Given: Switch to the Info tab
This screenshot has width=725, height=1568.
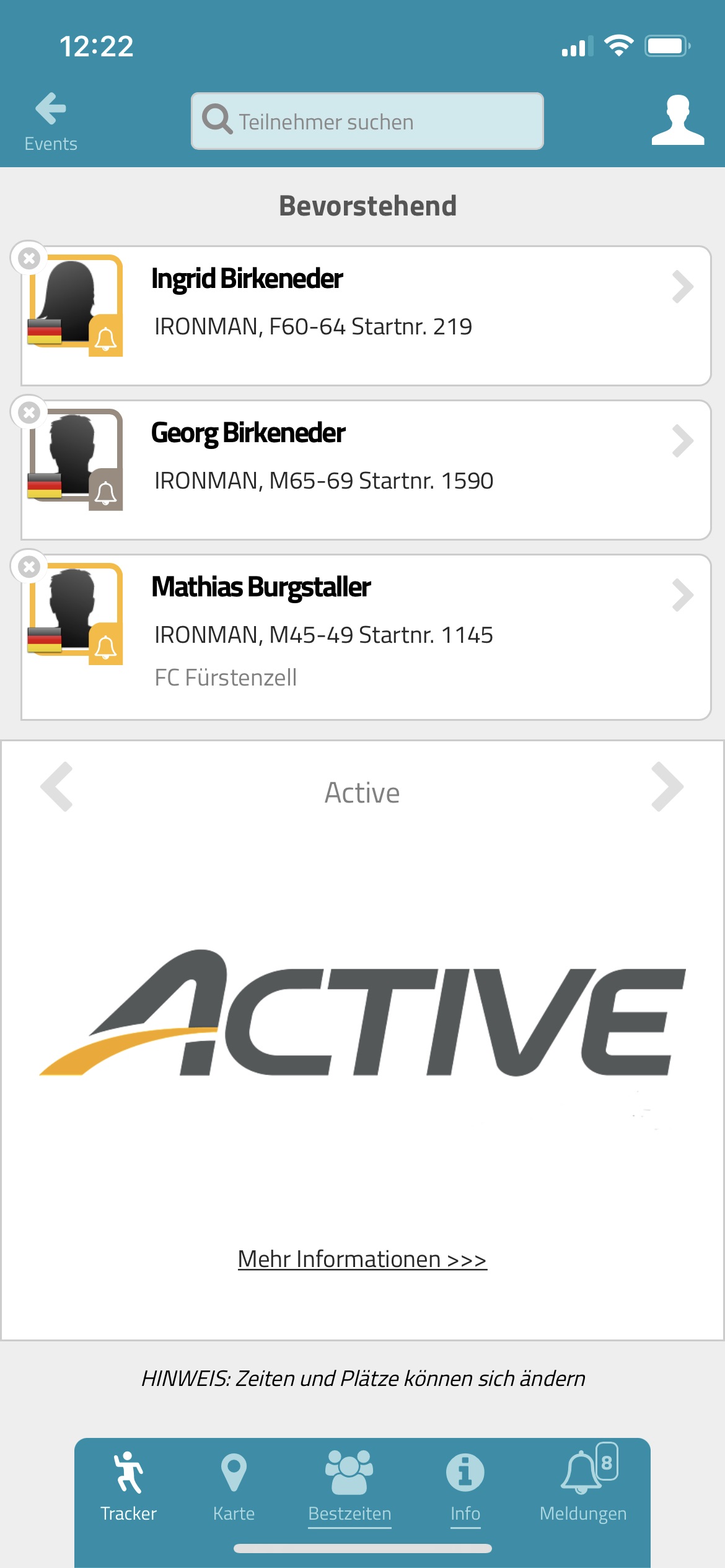Looking at the screenshot, I should 465,1486.
